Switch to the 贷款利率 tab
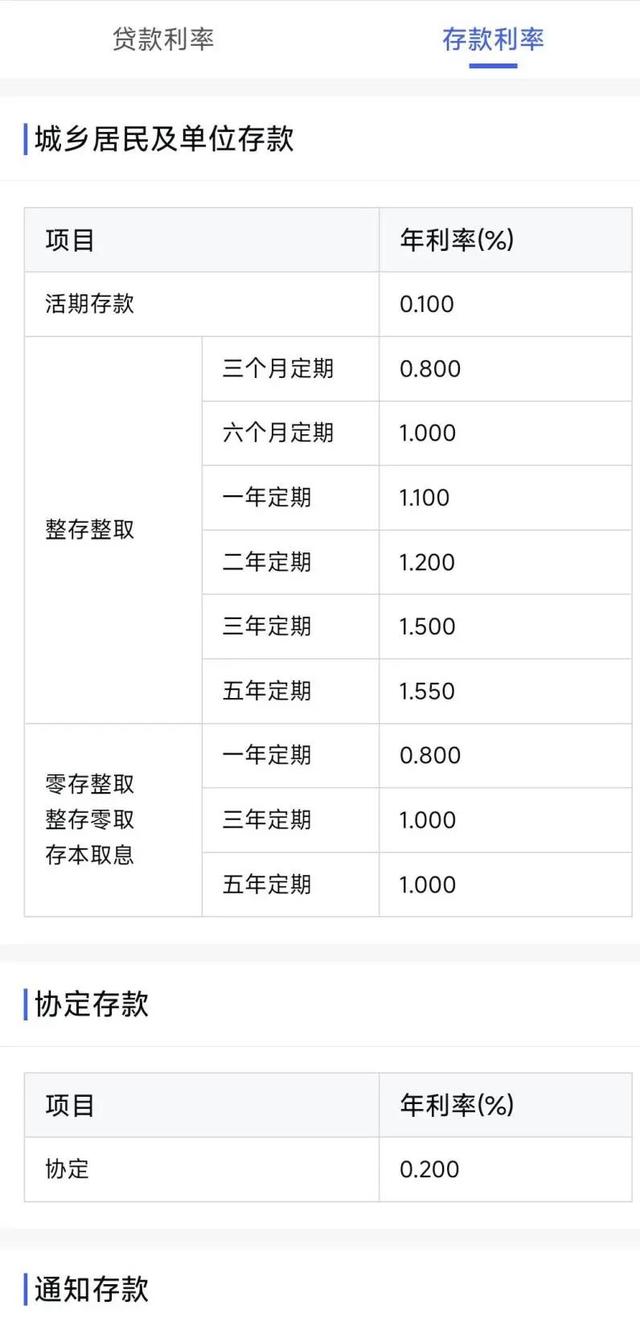 pos(163,39)
